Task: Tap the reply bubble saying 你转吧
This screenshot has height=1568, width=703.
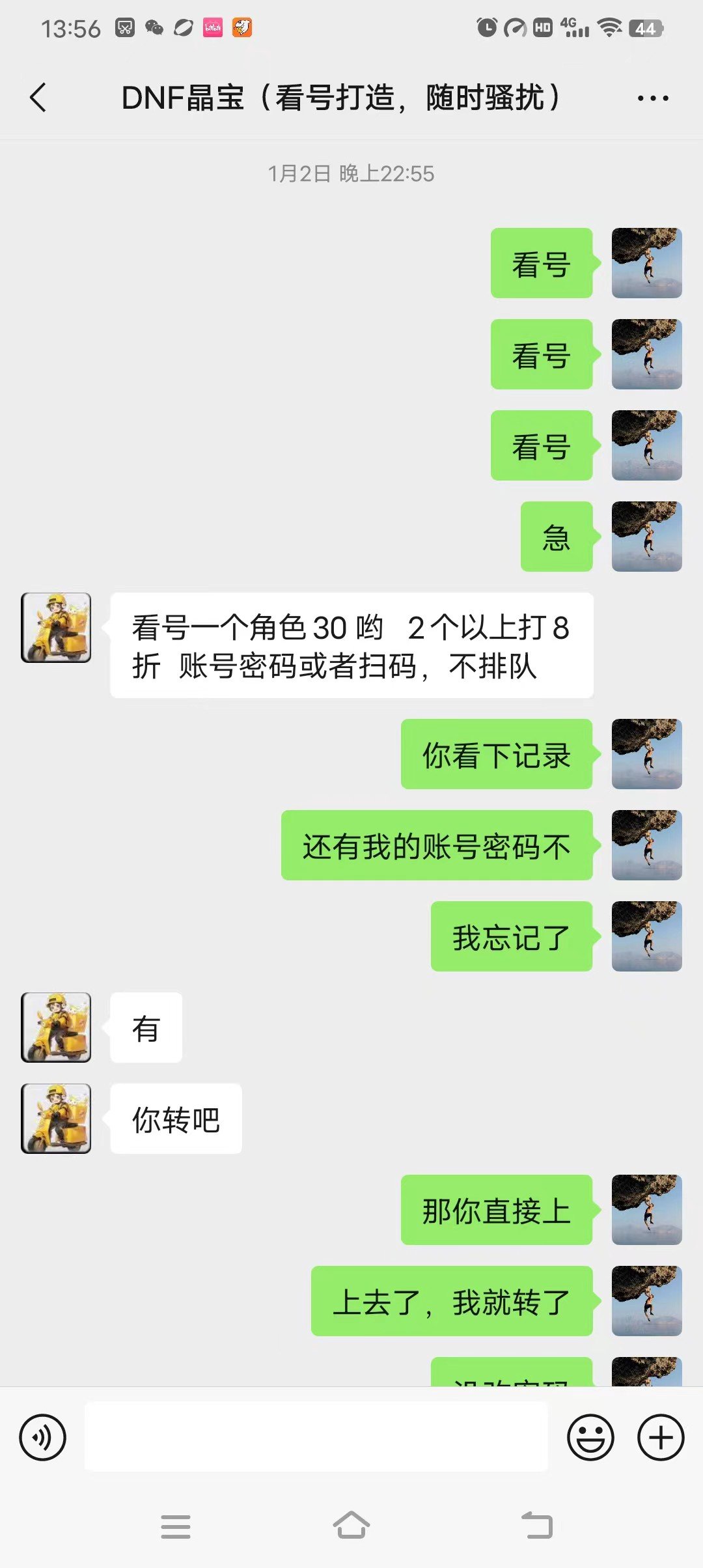Action: click(174, 1119)
